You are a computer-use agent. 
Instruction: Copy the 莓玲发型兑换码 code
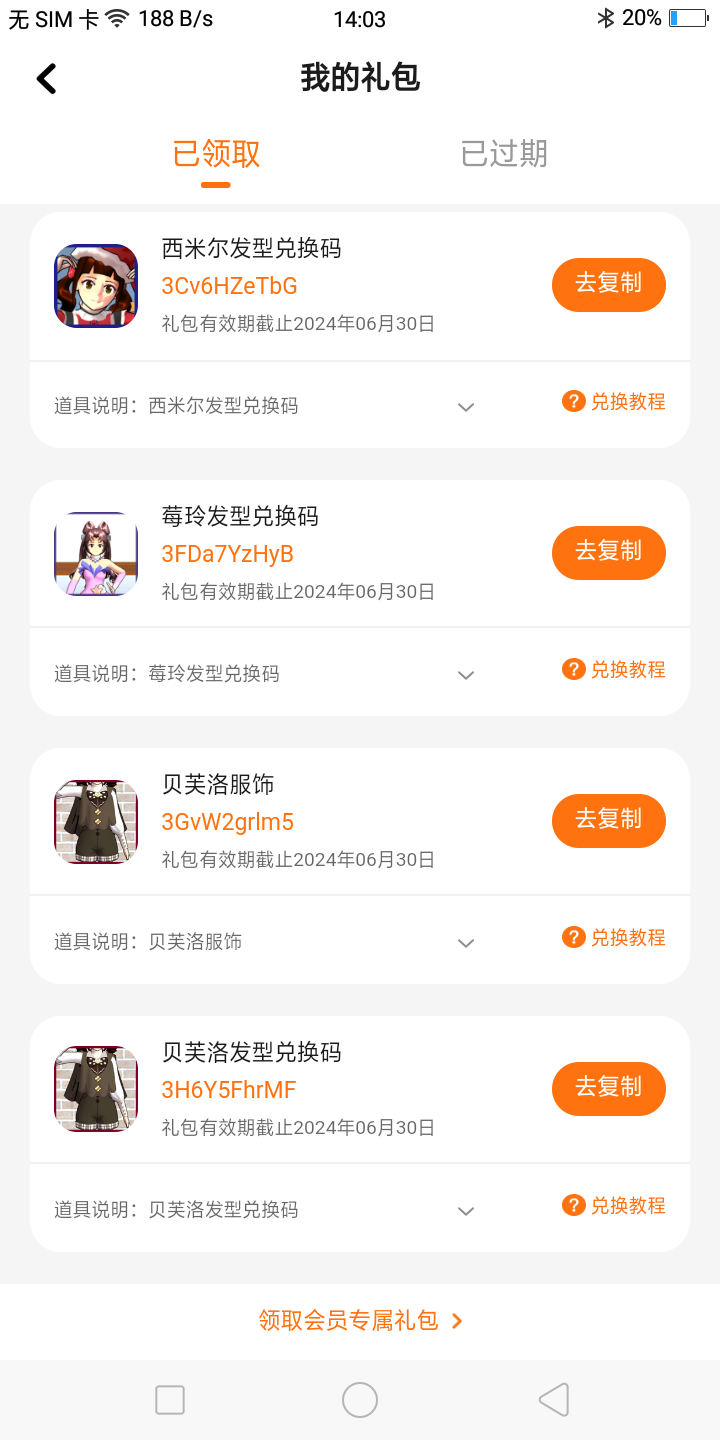(608, 552)
